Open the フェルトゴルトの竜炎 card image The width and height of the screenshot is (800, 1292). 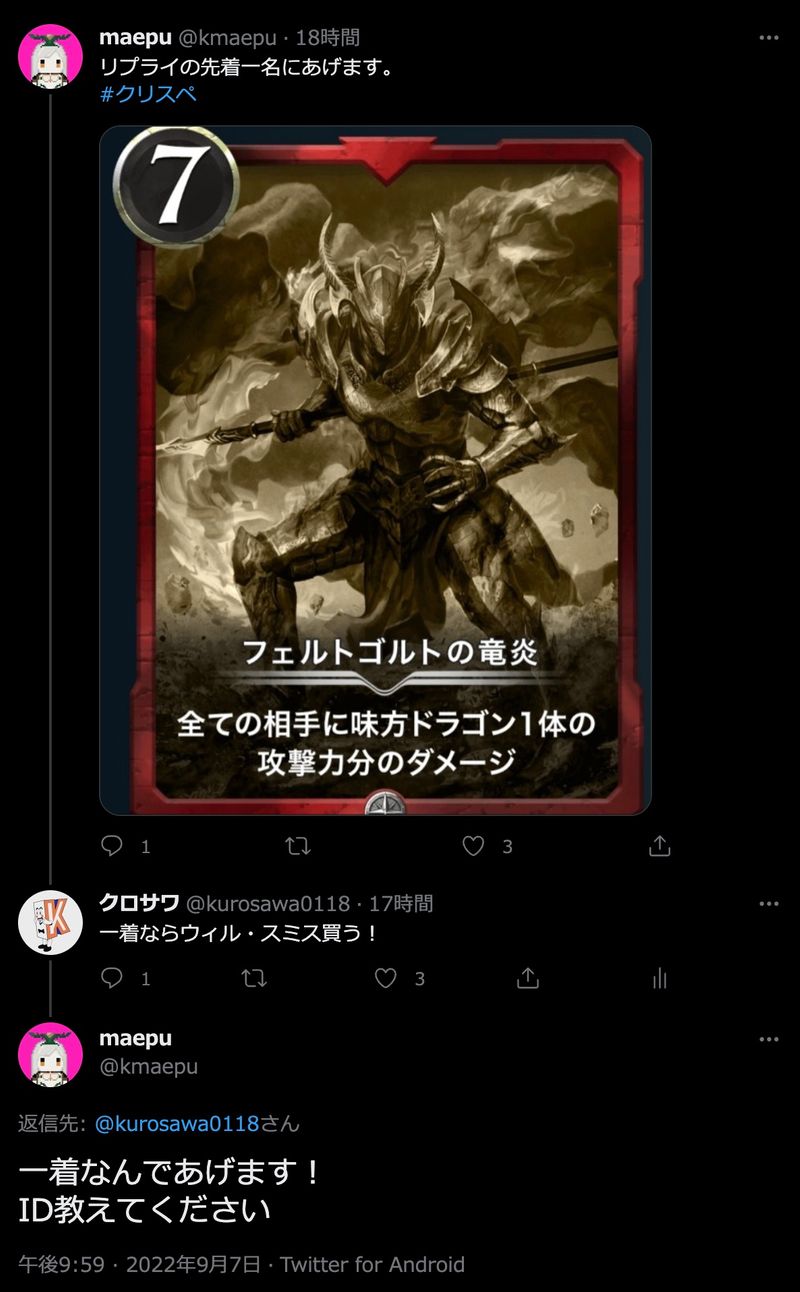coord(375,470)
